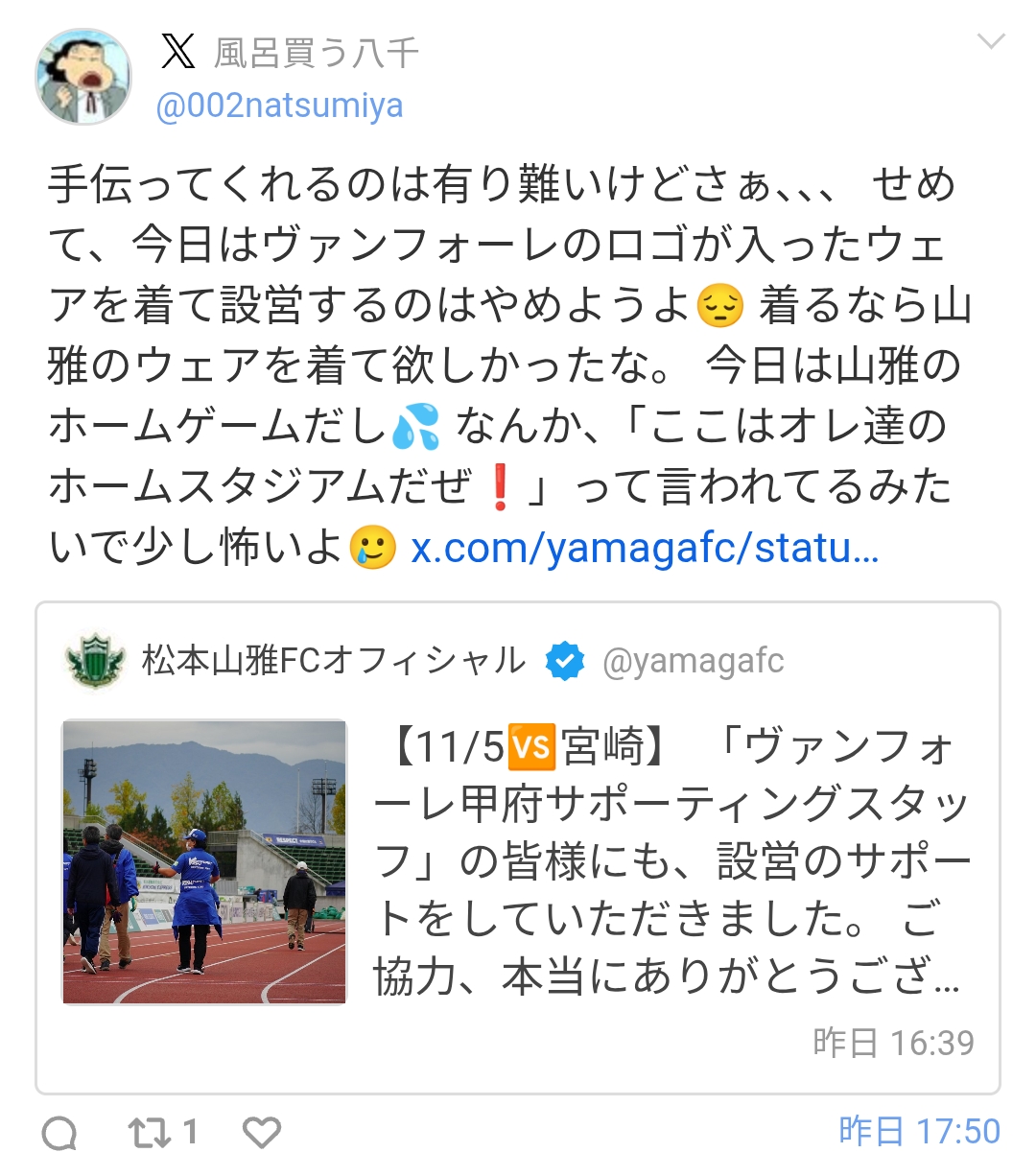
Task: Reply to this post
Action: point(59,1133)
